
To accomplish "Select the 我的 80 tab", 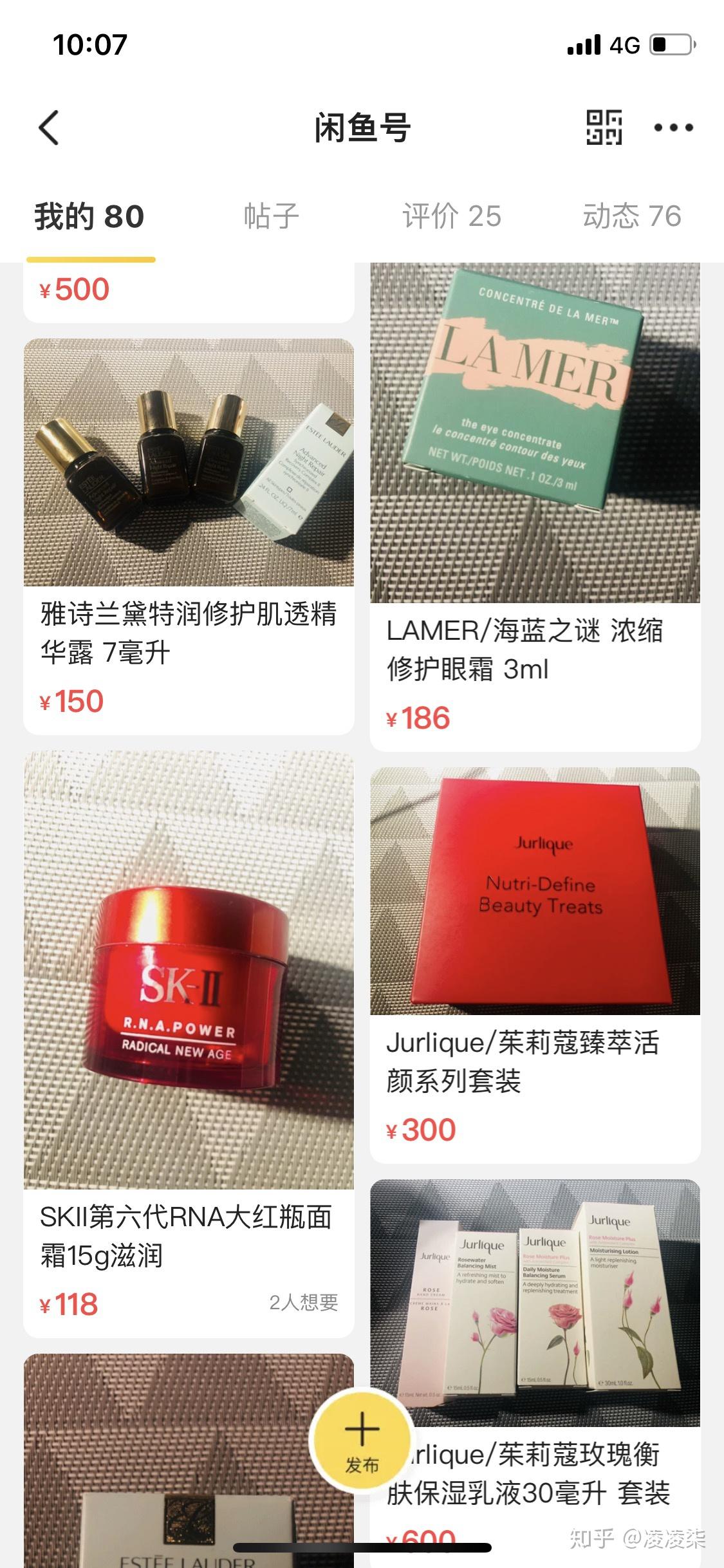I will click(x=89, y=216).
